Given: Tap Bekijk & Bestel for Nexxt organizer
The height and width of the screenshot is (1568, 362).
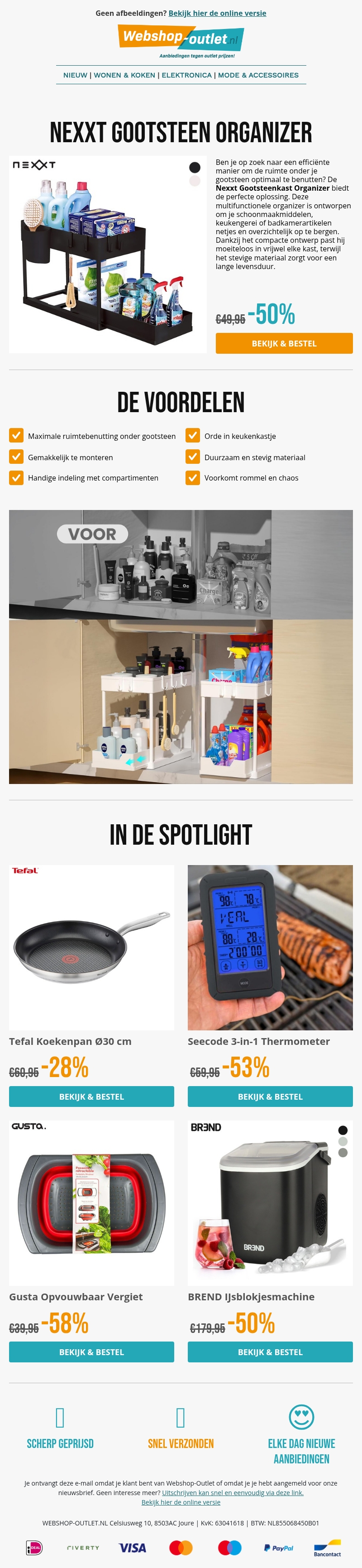Looking at the screenshot, I should point(284,343).
